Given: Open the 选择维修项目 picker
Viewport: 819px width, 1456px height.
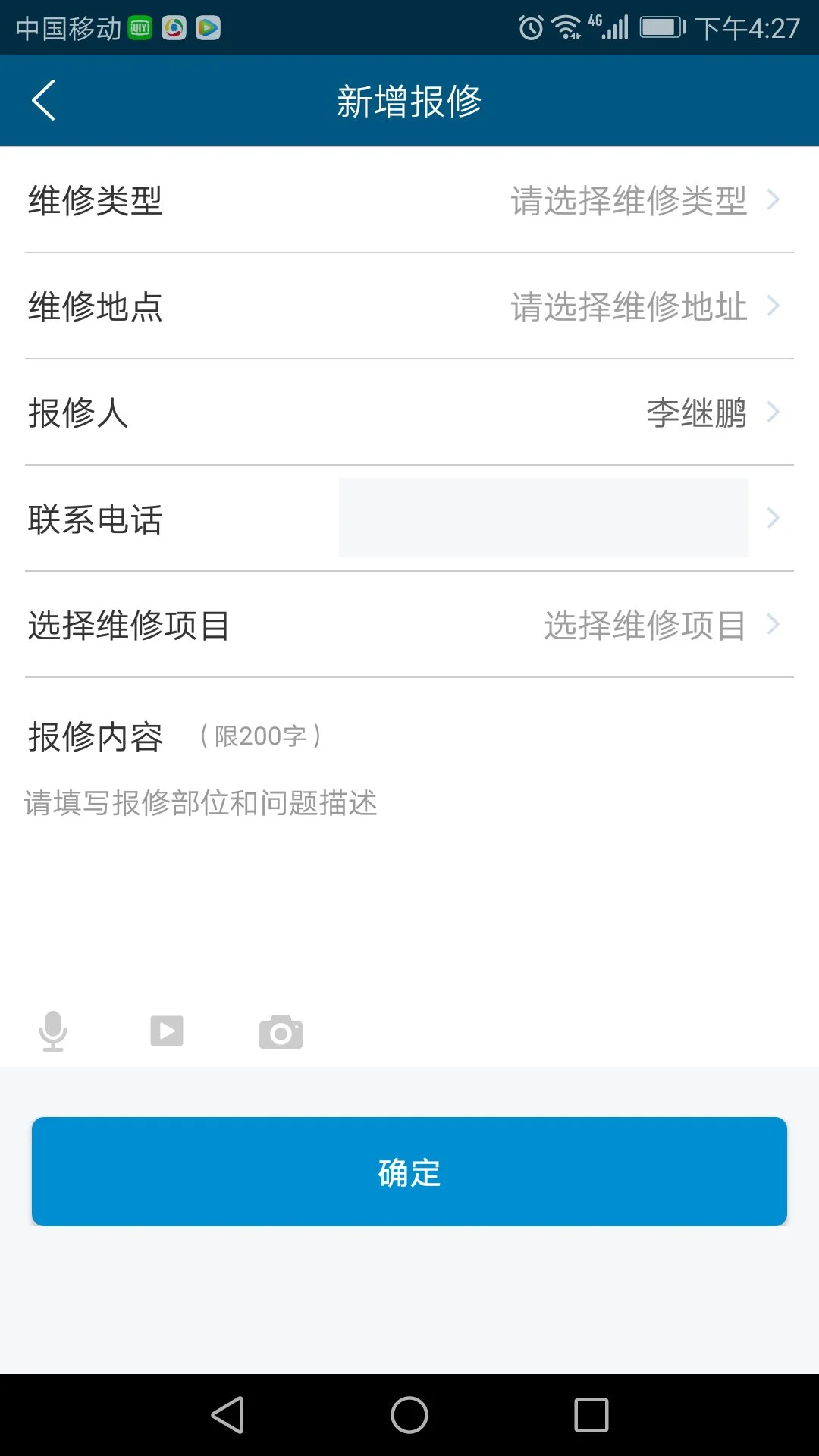Looking at the screenshot, I should click(409, 625).
